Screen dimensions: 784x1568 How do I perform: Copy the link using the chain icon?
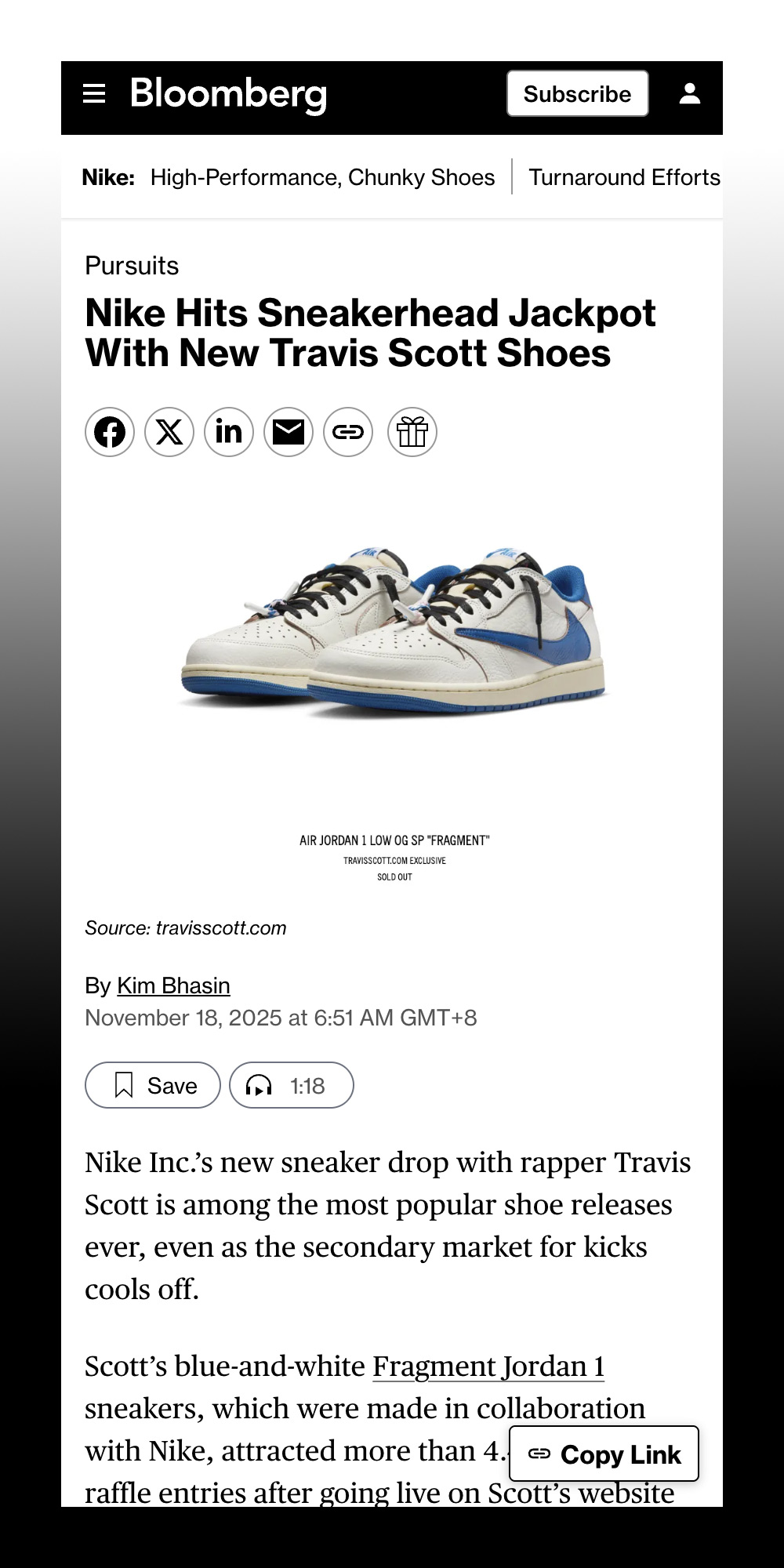pos(348,432)
